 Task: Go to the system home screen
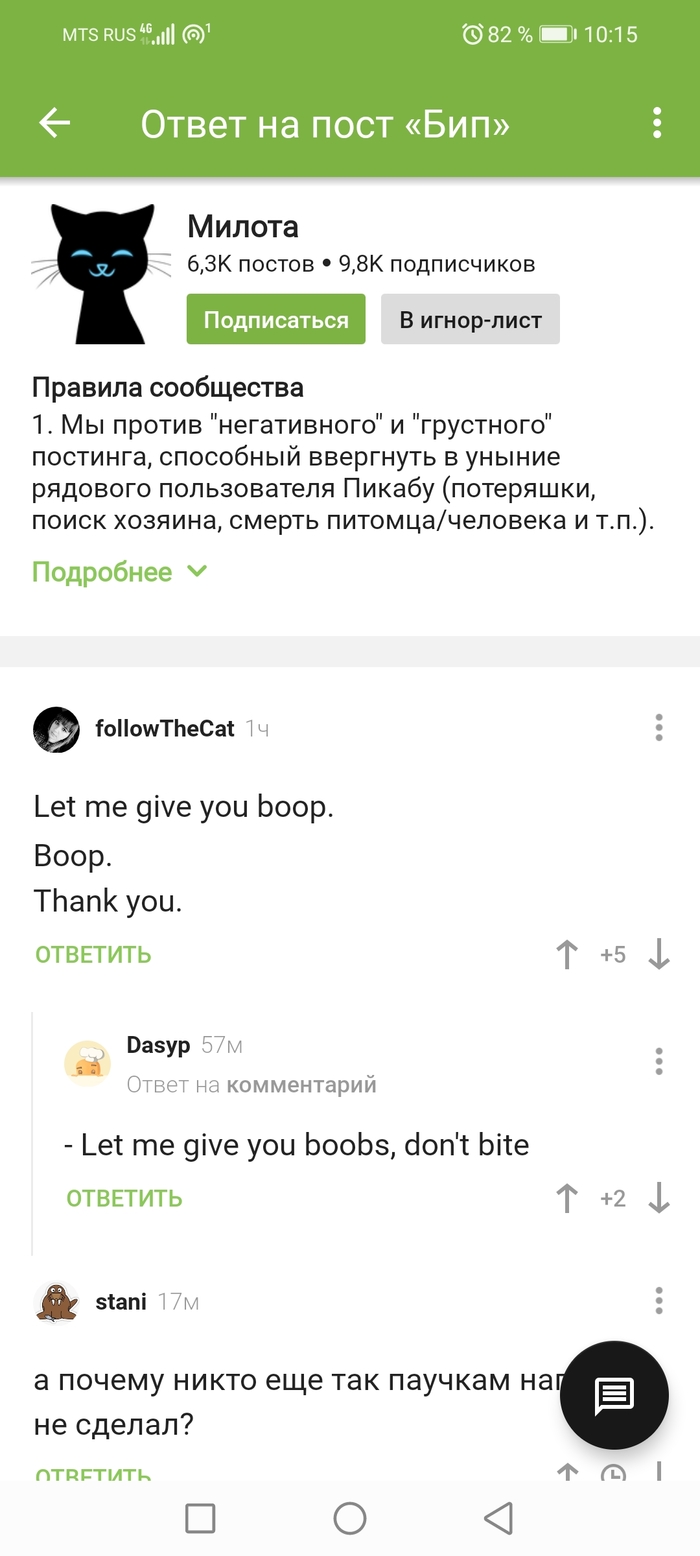pos(350,1518)
